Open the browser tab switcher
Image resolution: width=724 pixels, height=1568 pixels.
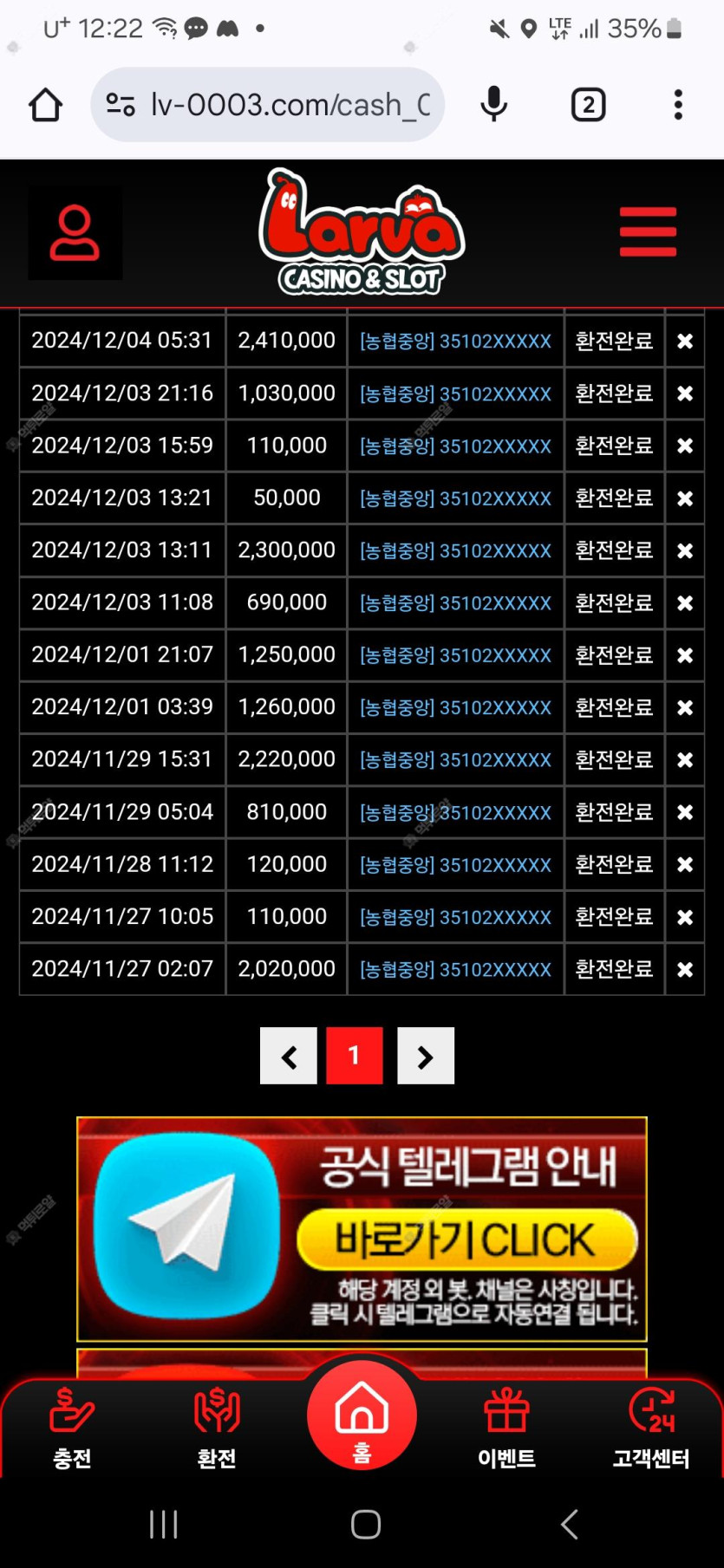click(x=588, y=105)
